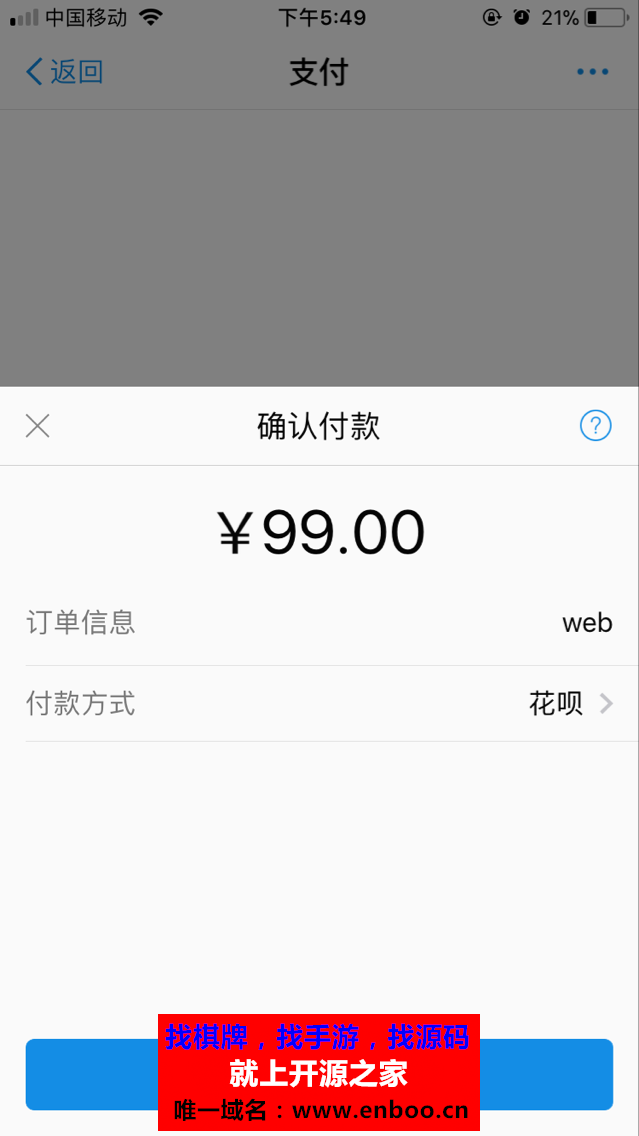639x1136 pixels.
Task: Go back with the 返回 button
Action: tap(64, 72)
